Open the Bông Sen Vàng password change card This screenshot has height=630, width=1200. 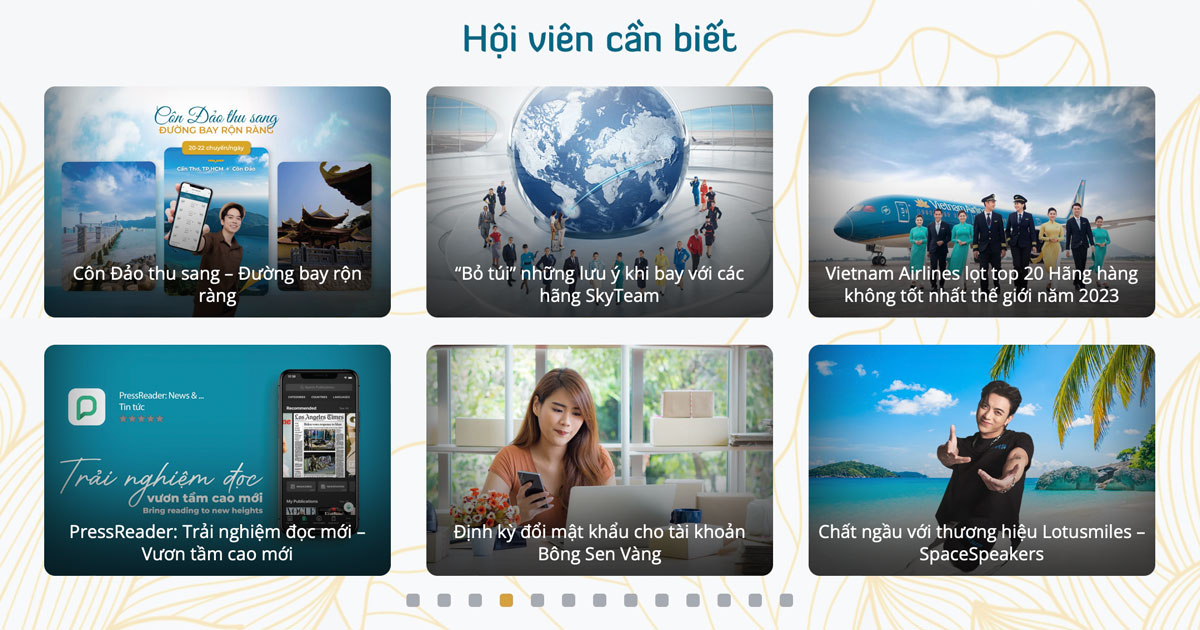click(x=600, y=460)
